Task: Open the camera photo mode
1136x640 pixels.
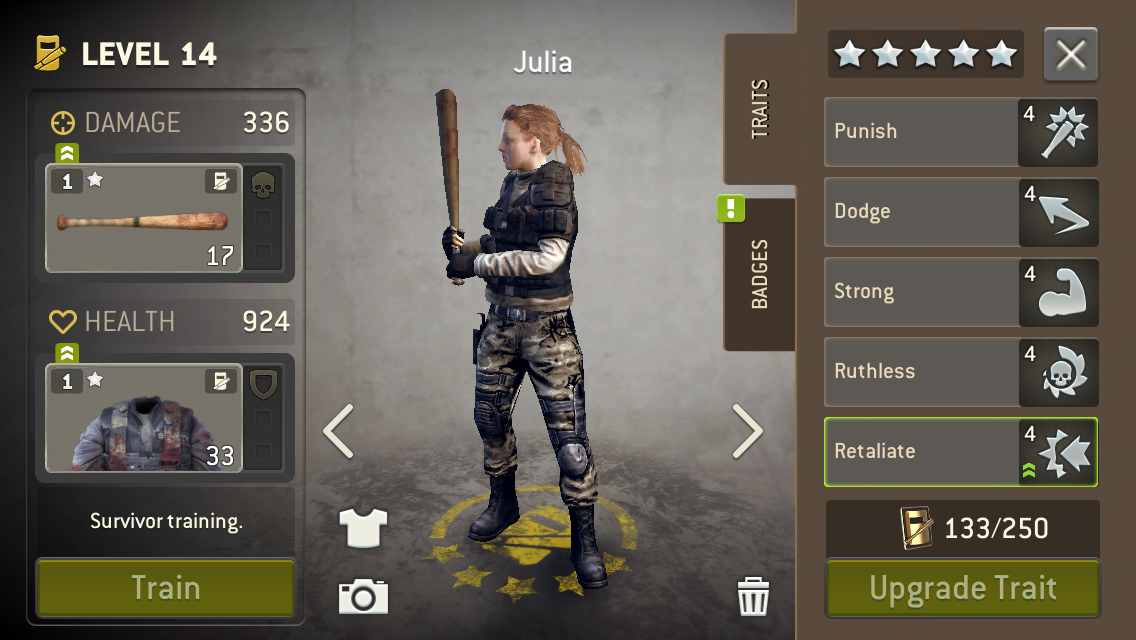Action: coord(363,596)
